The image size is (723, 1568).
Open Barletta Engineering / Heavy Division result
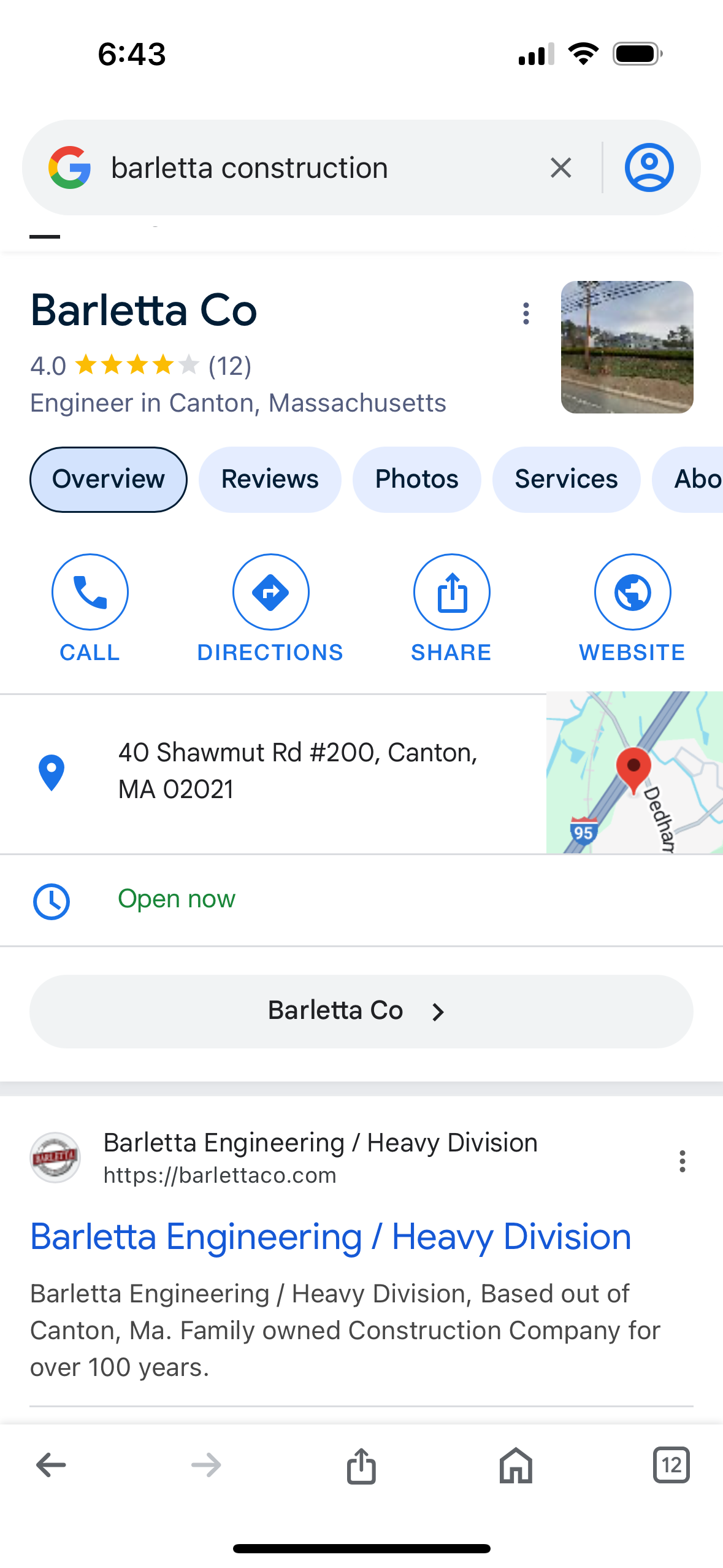[331, 1236]
